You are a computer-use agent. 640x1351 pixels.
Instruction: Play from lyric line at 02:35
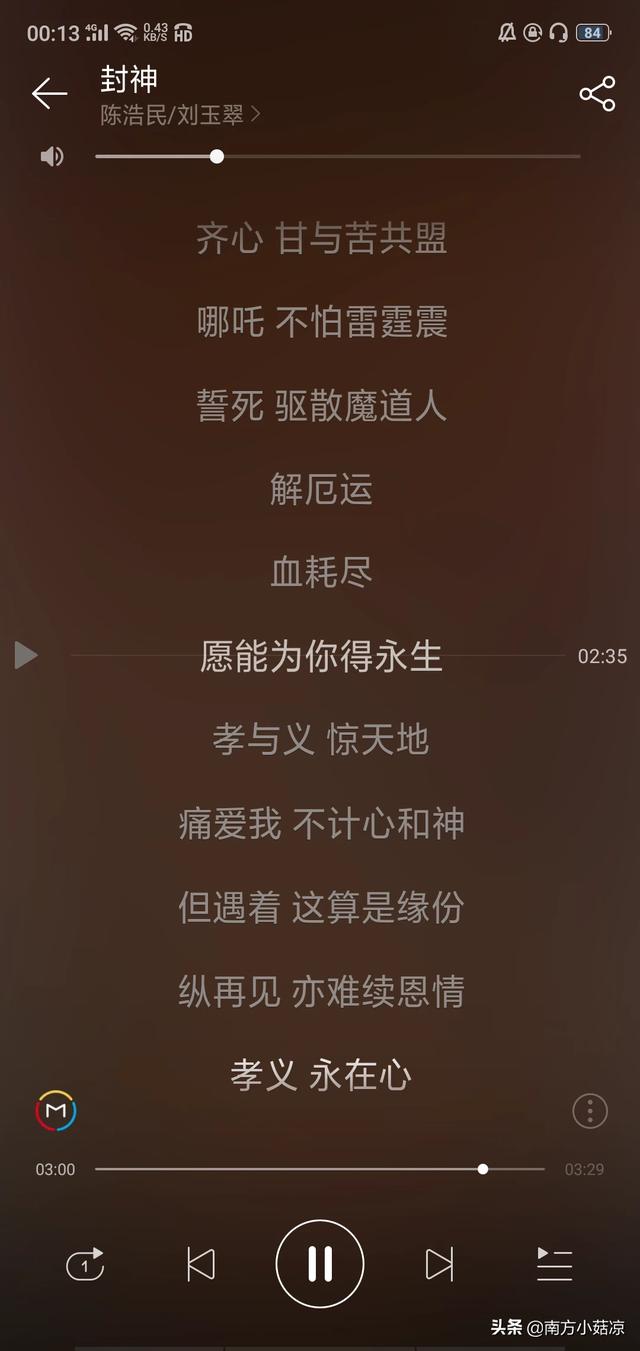click(26, 656)
